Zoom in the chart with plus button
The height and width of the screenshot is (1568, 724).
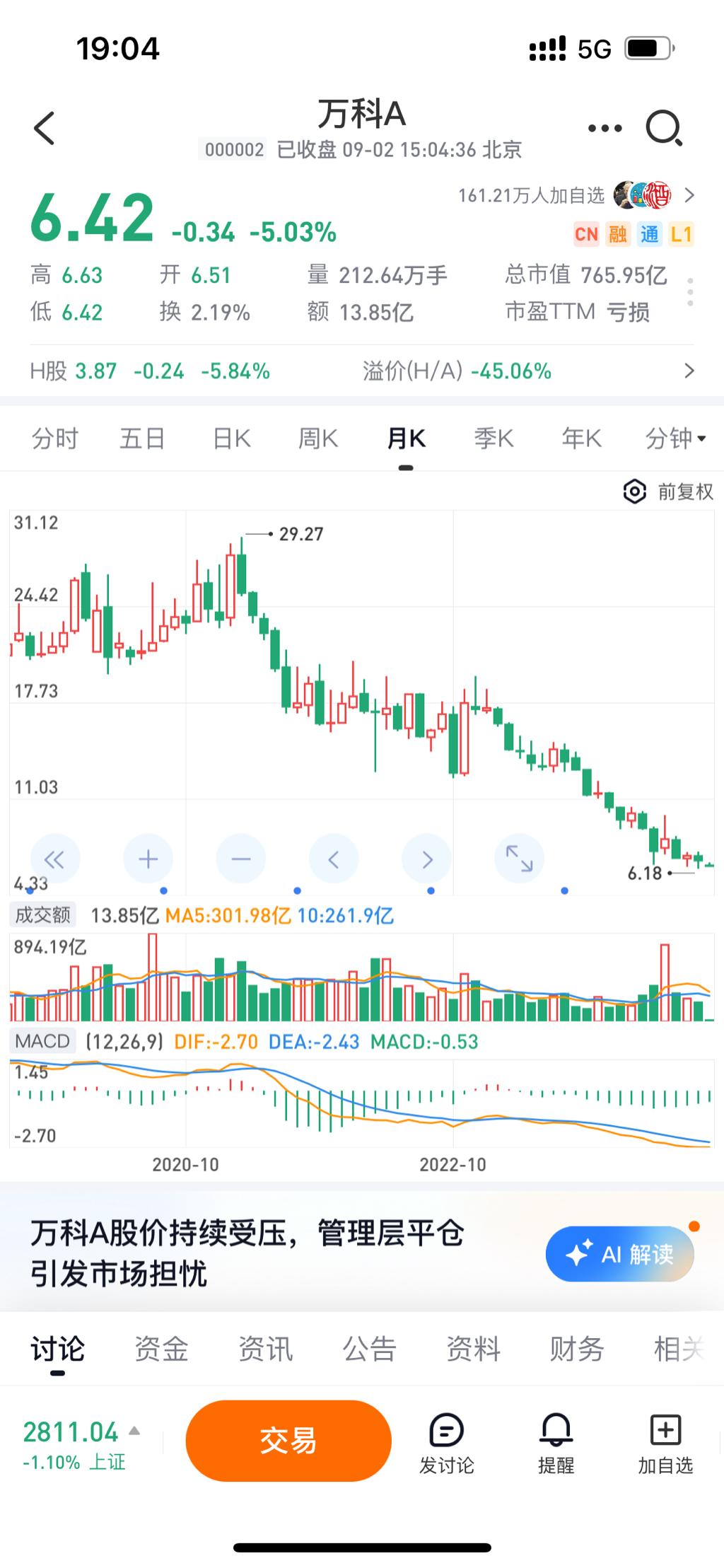coord(148,859)
